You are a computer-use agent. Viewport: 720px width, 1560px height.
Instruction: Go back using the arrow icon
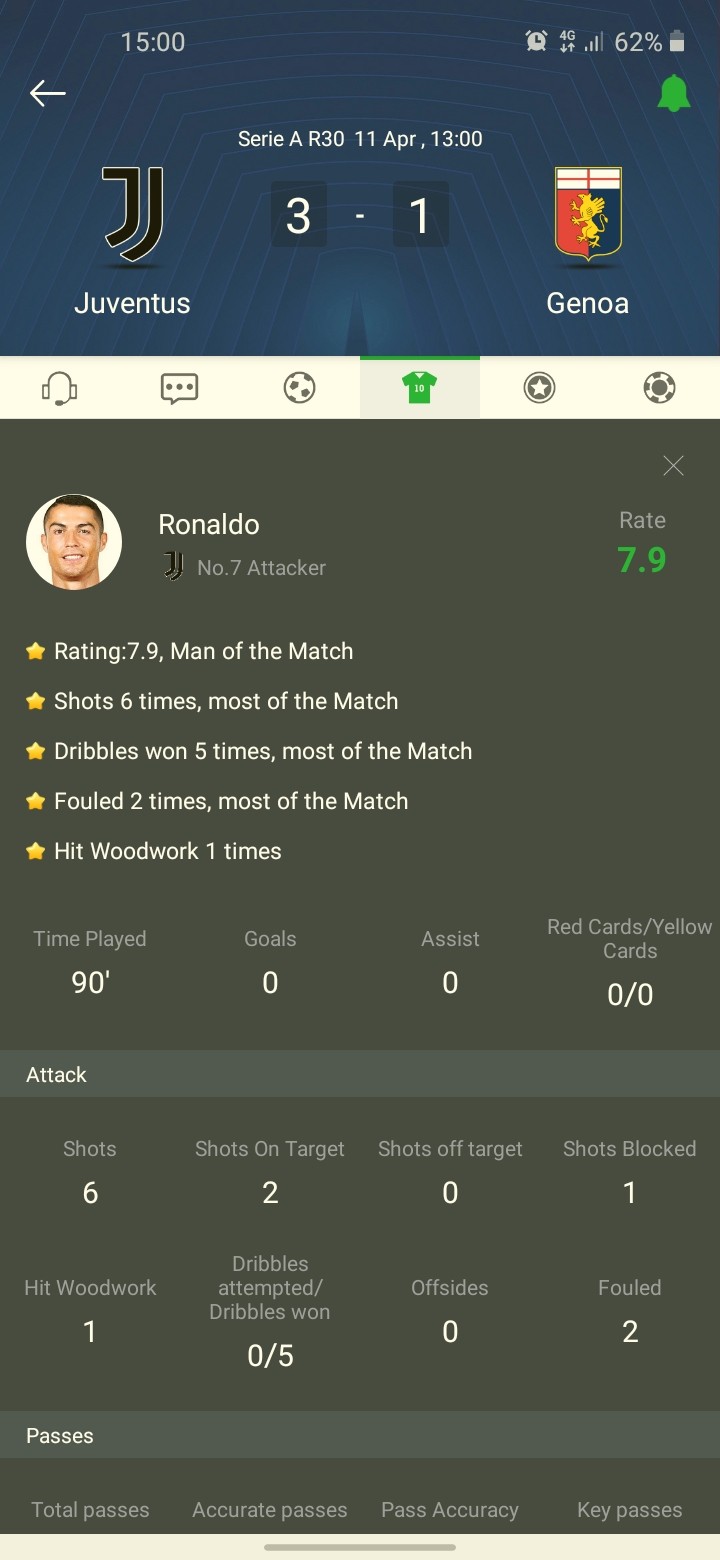(47, 94)
